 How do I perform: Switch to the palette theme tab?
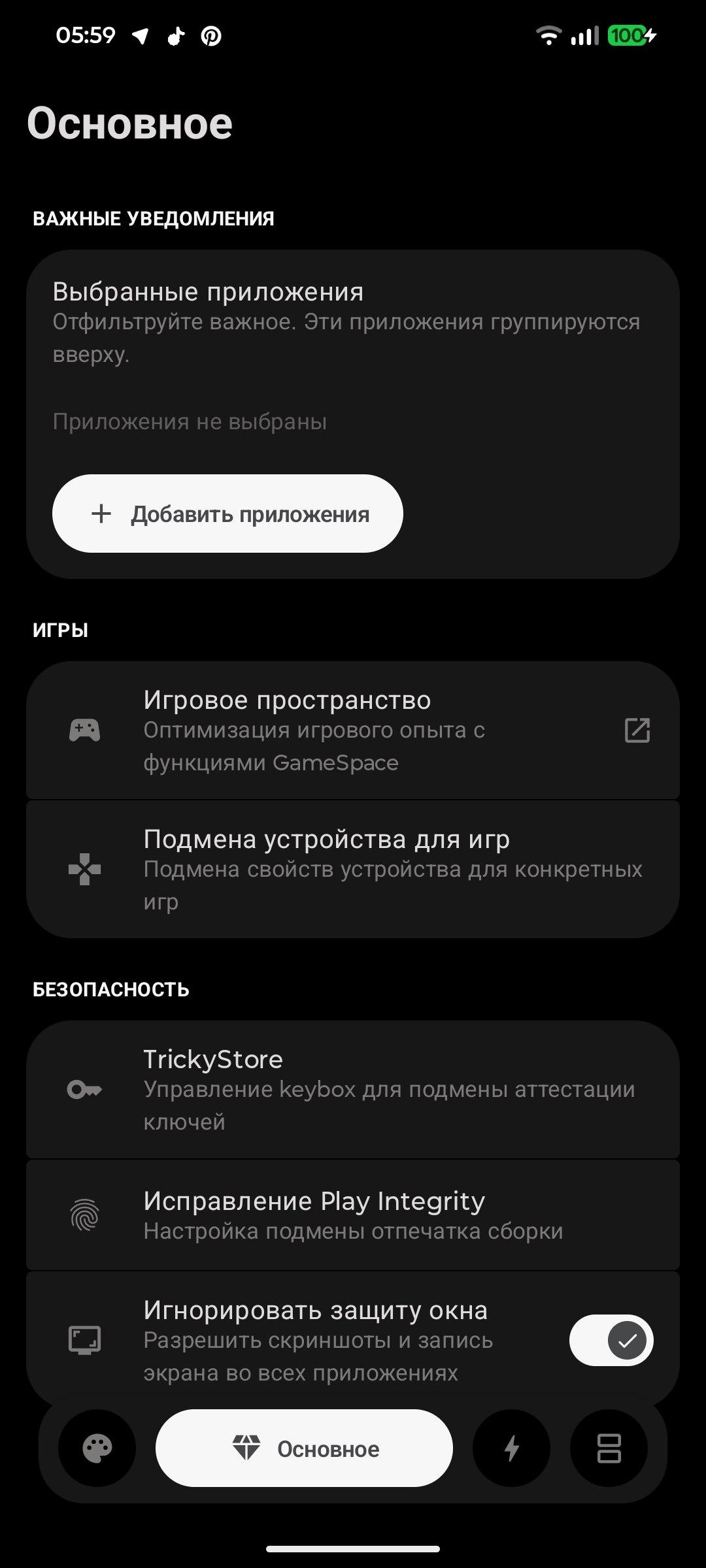[97, 1448]
